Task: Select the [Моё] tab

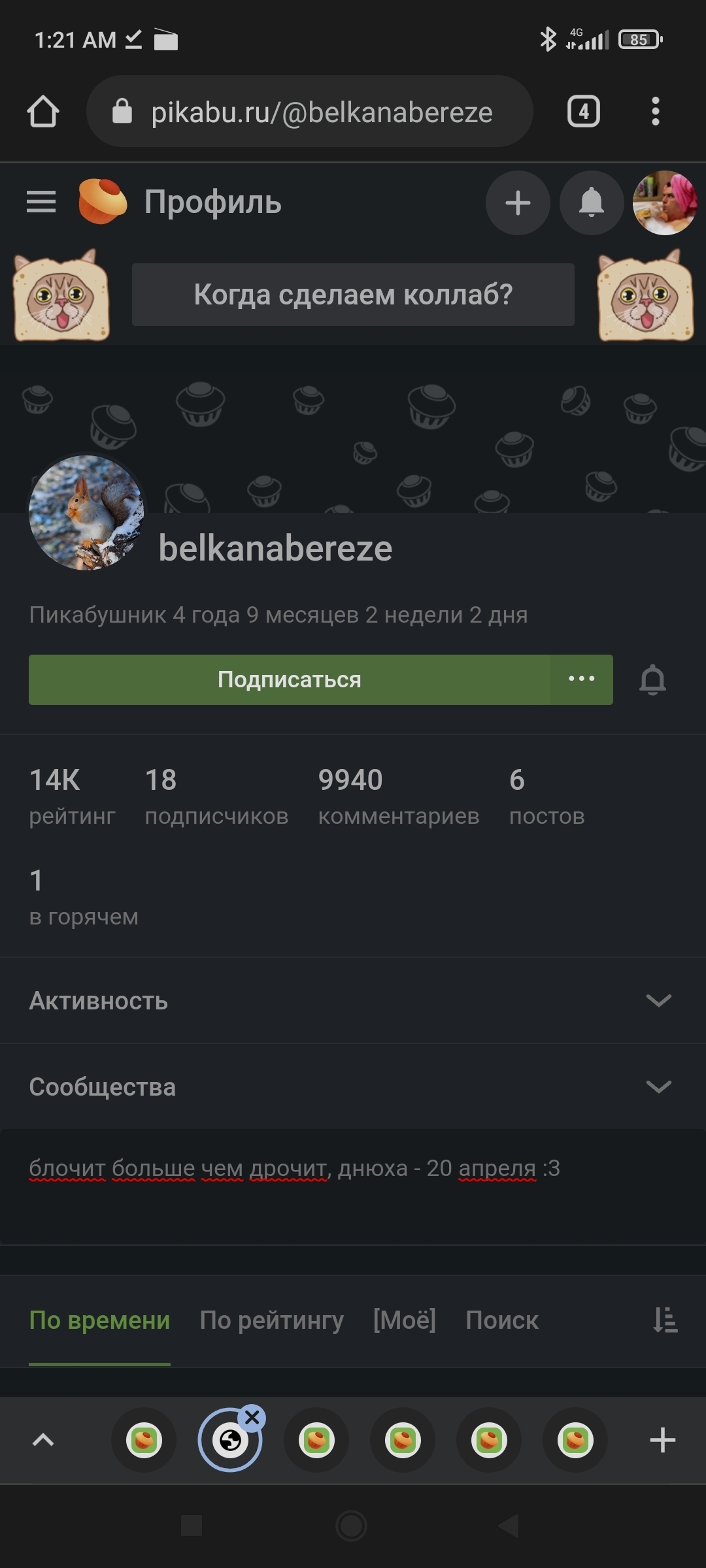Action: [404, 1320]
